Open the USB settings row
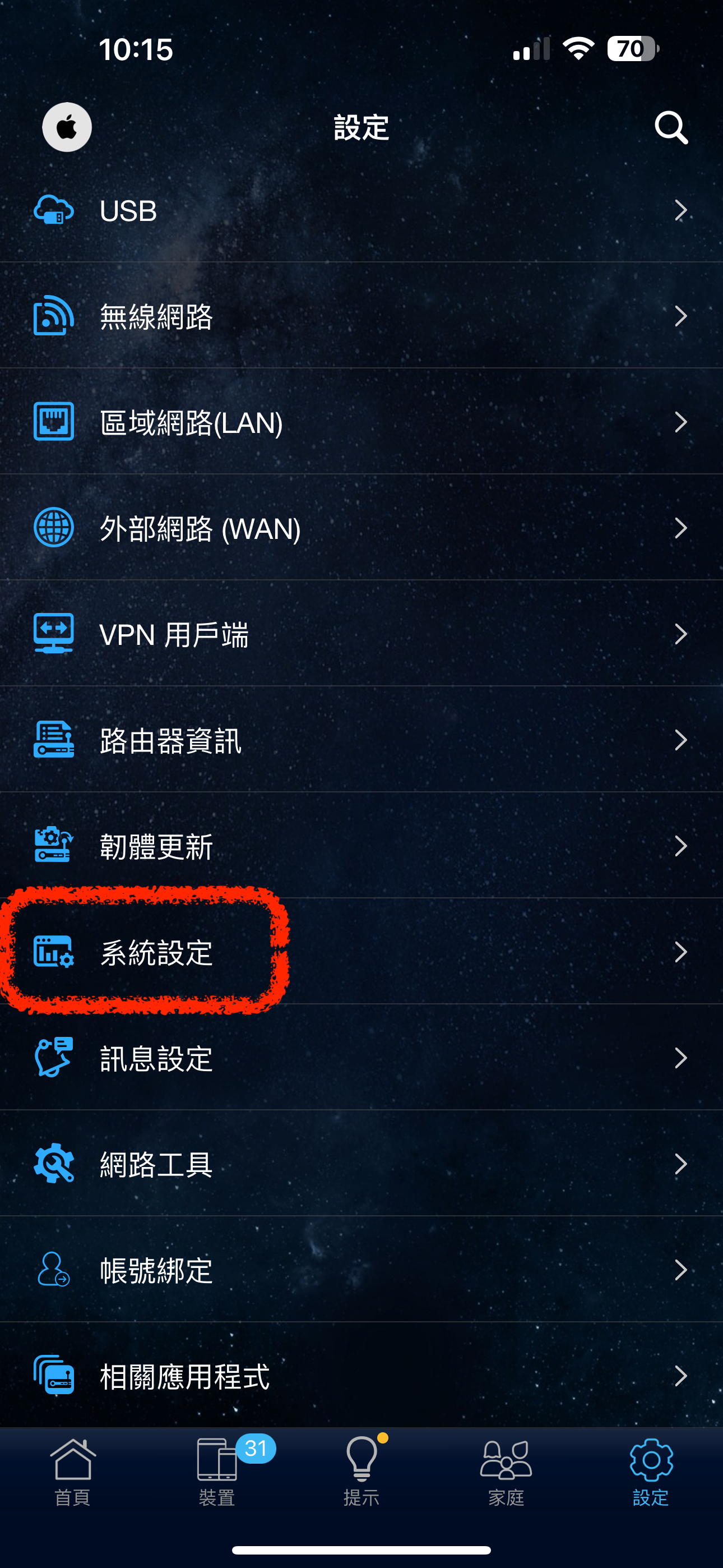Viewport: 723px width, 1568px height. pos(361,211)
